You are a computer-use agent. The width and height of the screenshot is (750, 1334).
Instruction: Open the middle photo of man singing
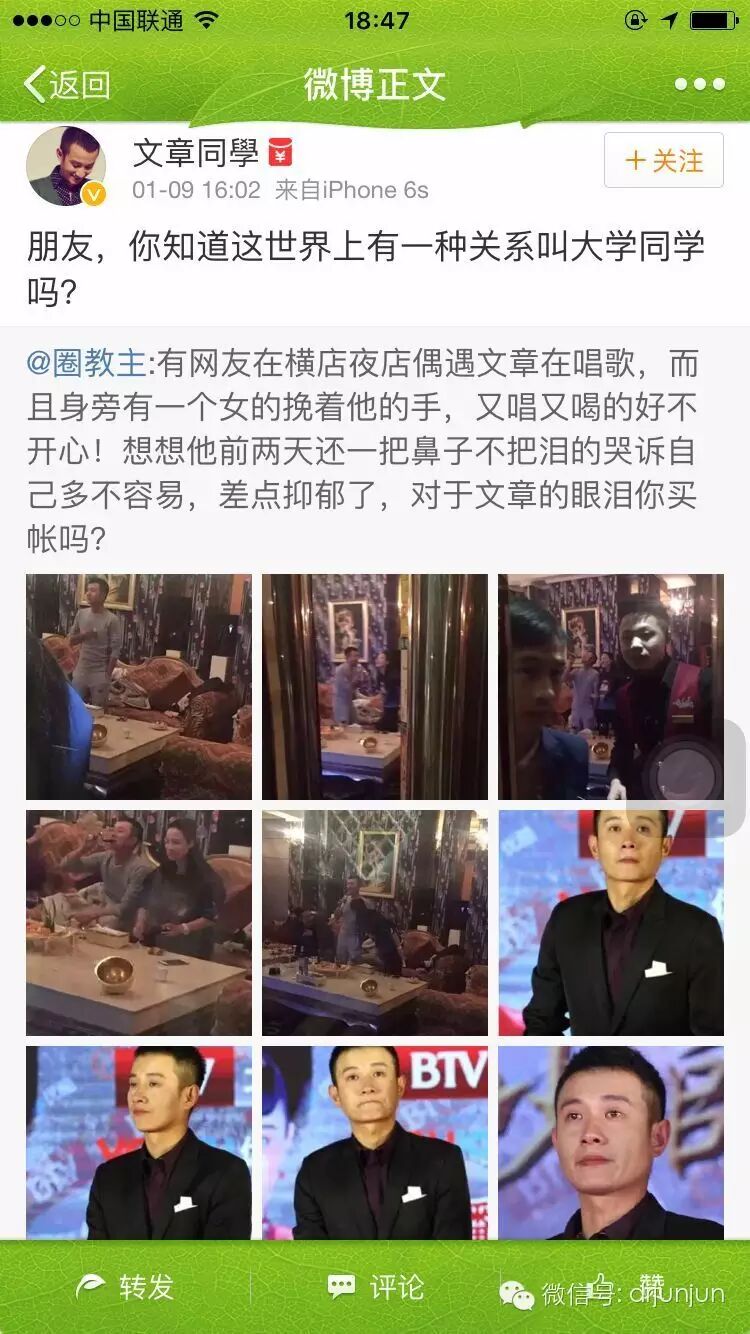[x=375, y=922]
